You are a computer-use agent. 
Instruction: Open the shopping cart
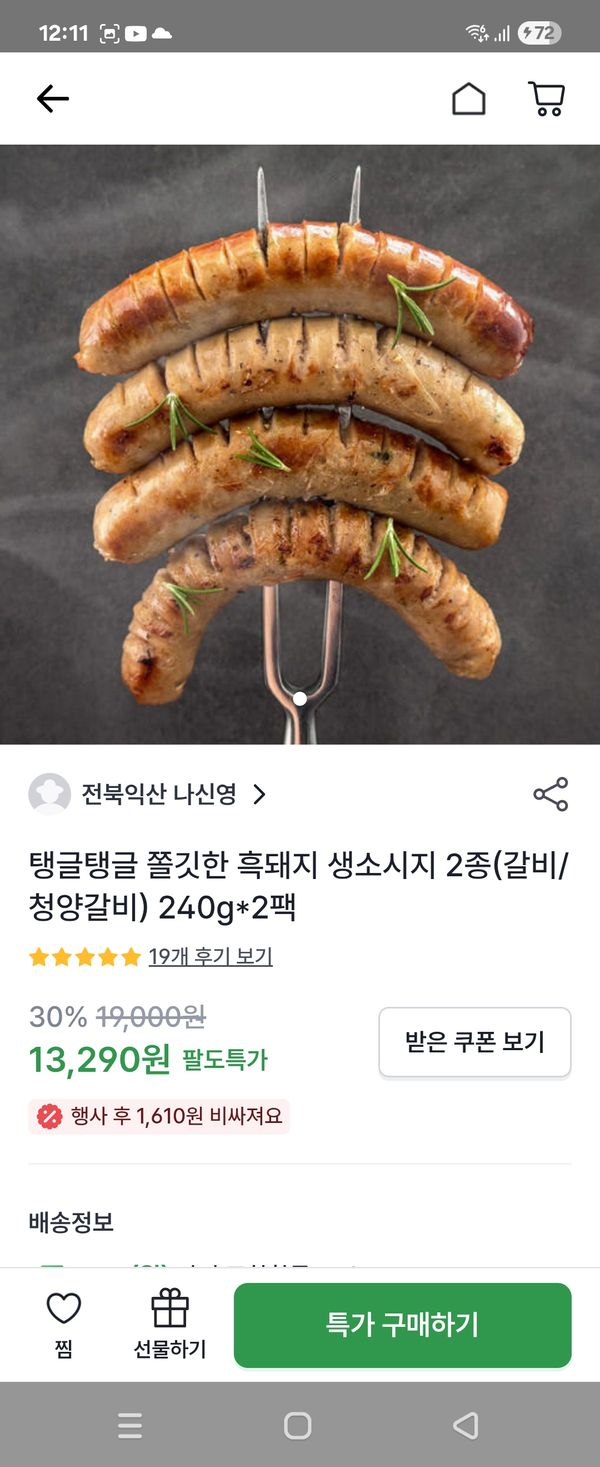click(x=546, y=98)
